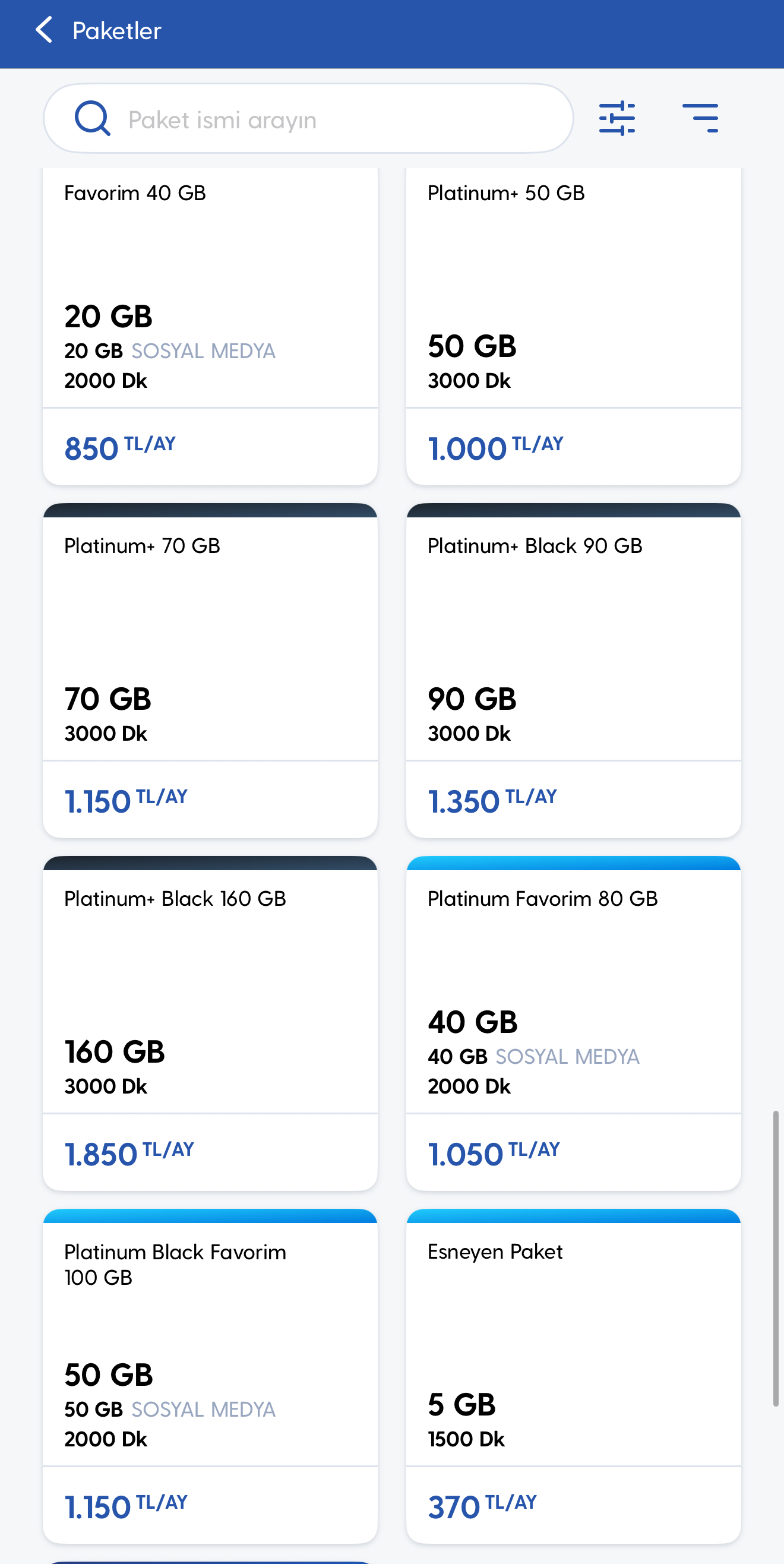Screen dimensions: 784x1564
Task: Select the Platinum+ 50 GB package
Action: [x=573, y=326]
